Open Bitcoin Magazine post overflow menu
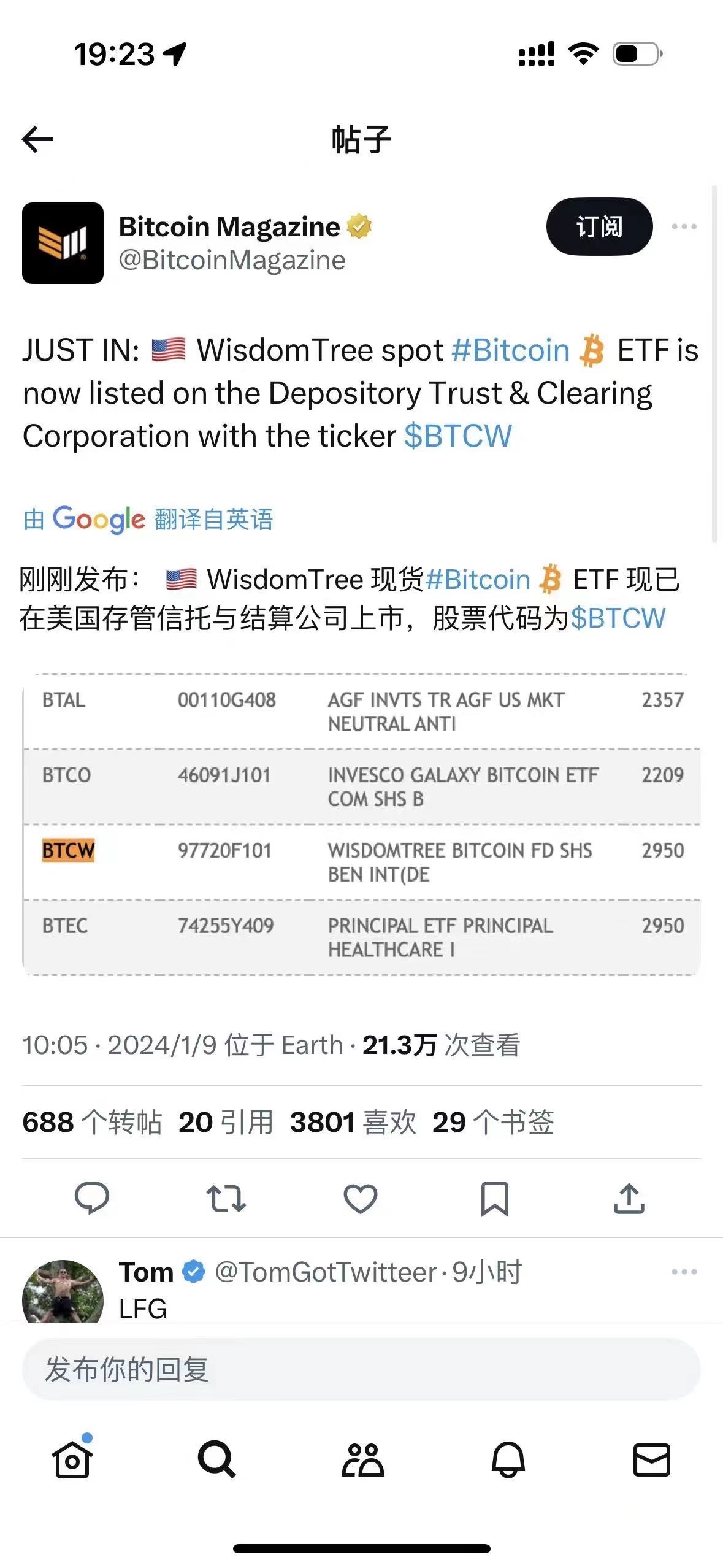 684,226
